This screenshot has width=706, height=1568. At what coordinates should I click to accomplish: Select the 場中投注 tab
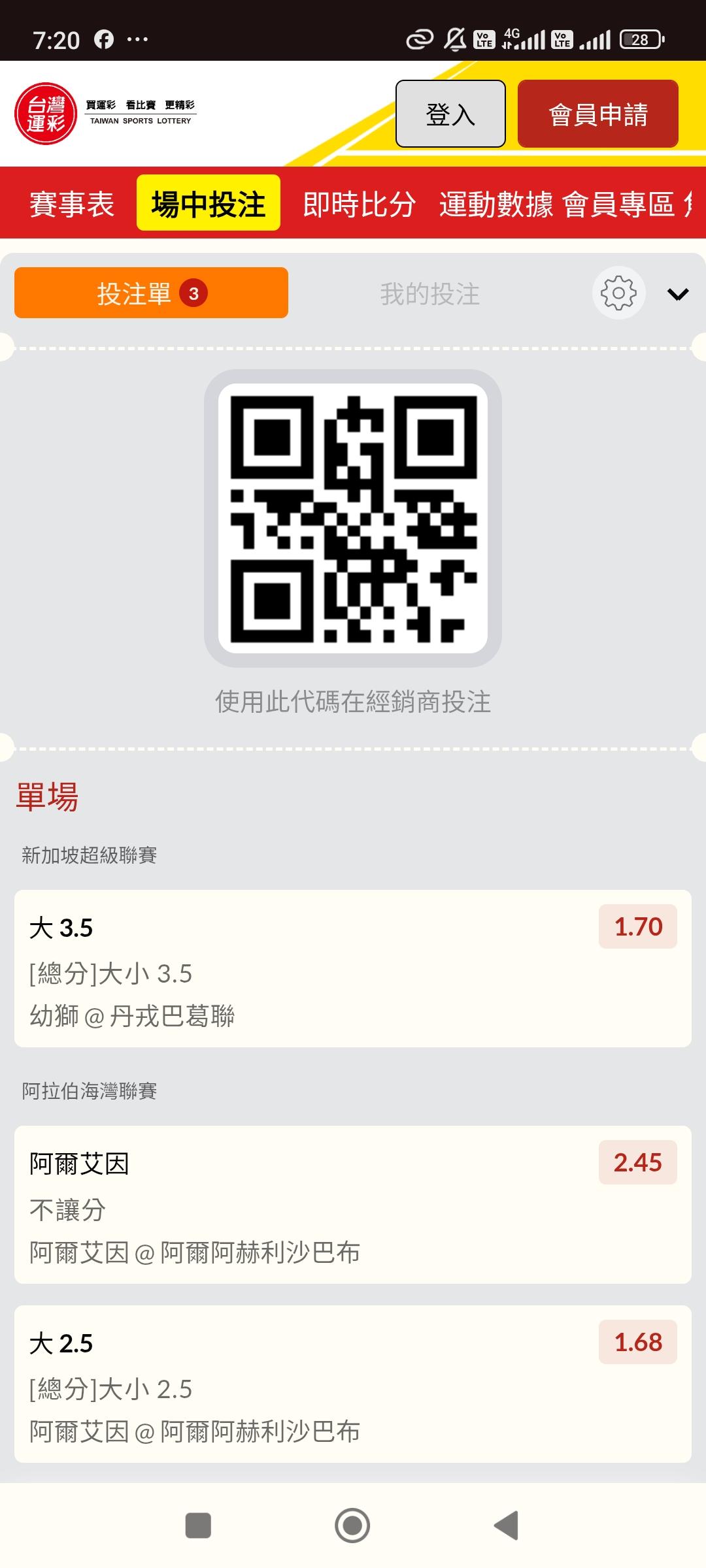[x=208, y=204]
